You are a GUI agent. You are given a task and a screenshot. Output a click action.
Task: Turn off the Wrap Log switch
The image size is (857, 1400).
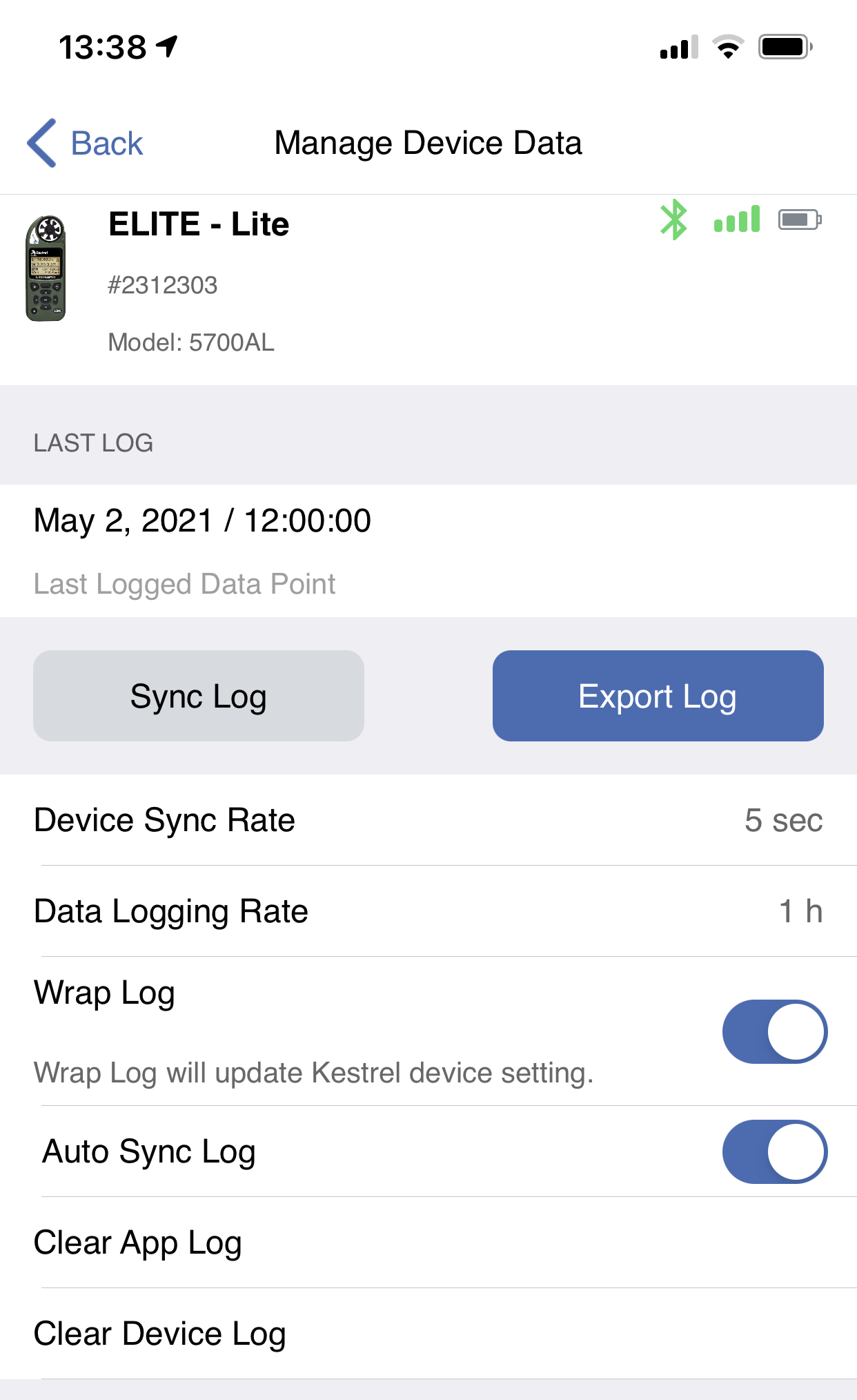click(774, 1031)
